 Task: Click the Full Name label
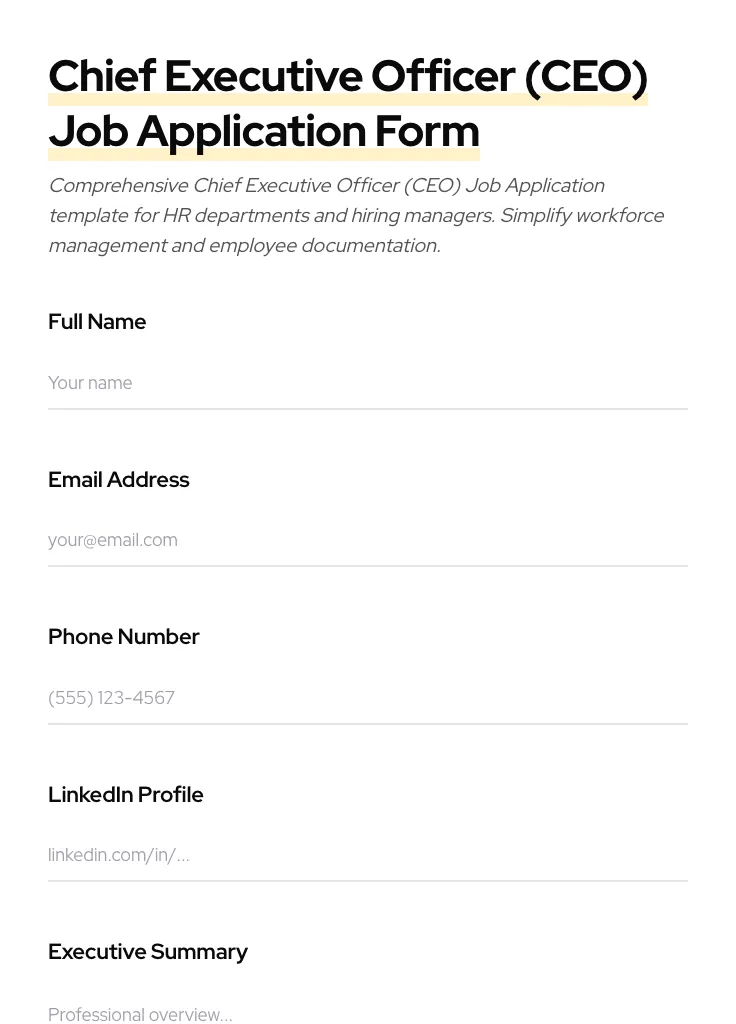pos(97,321)
